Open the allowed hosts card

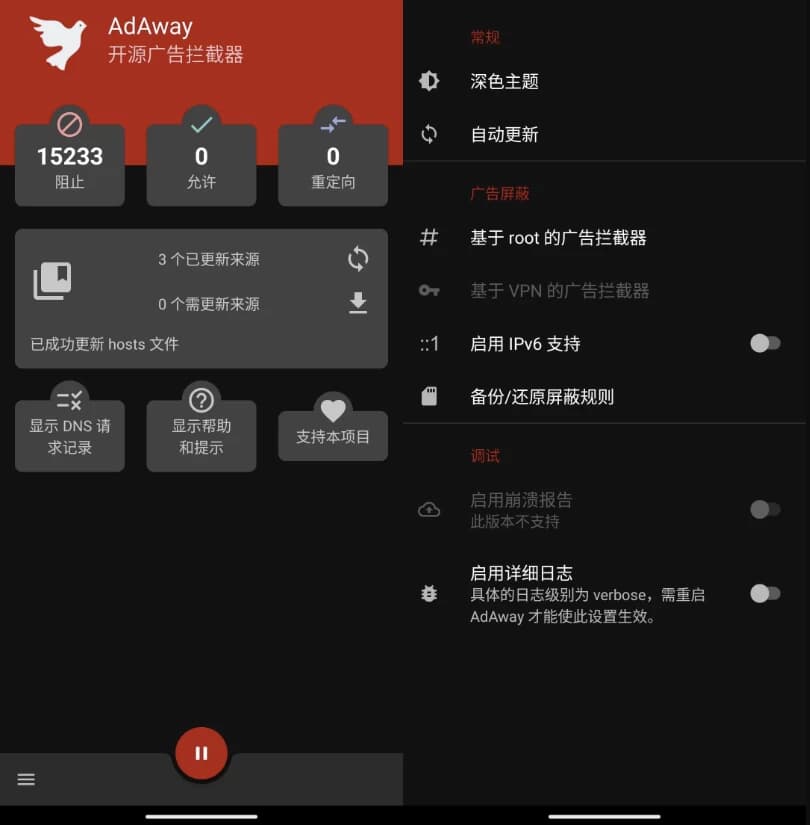[x=201, y=166]
